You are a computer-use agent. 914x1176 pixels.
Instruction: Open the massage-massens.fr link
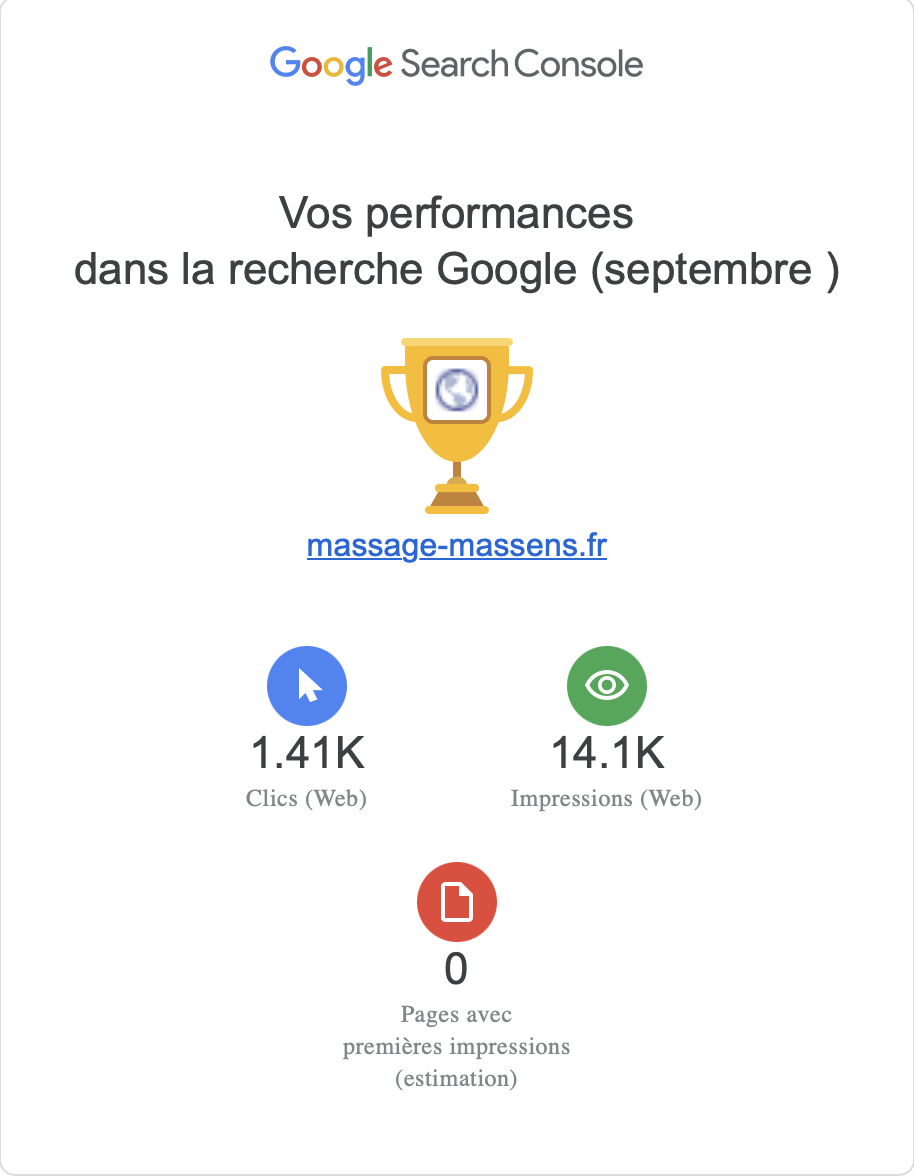456,547
